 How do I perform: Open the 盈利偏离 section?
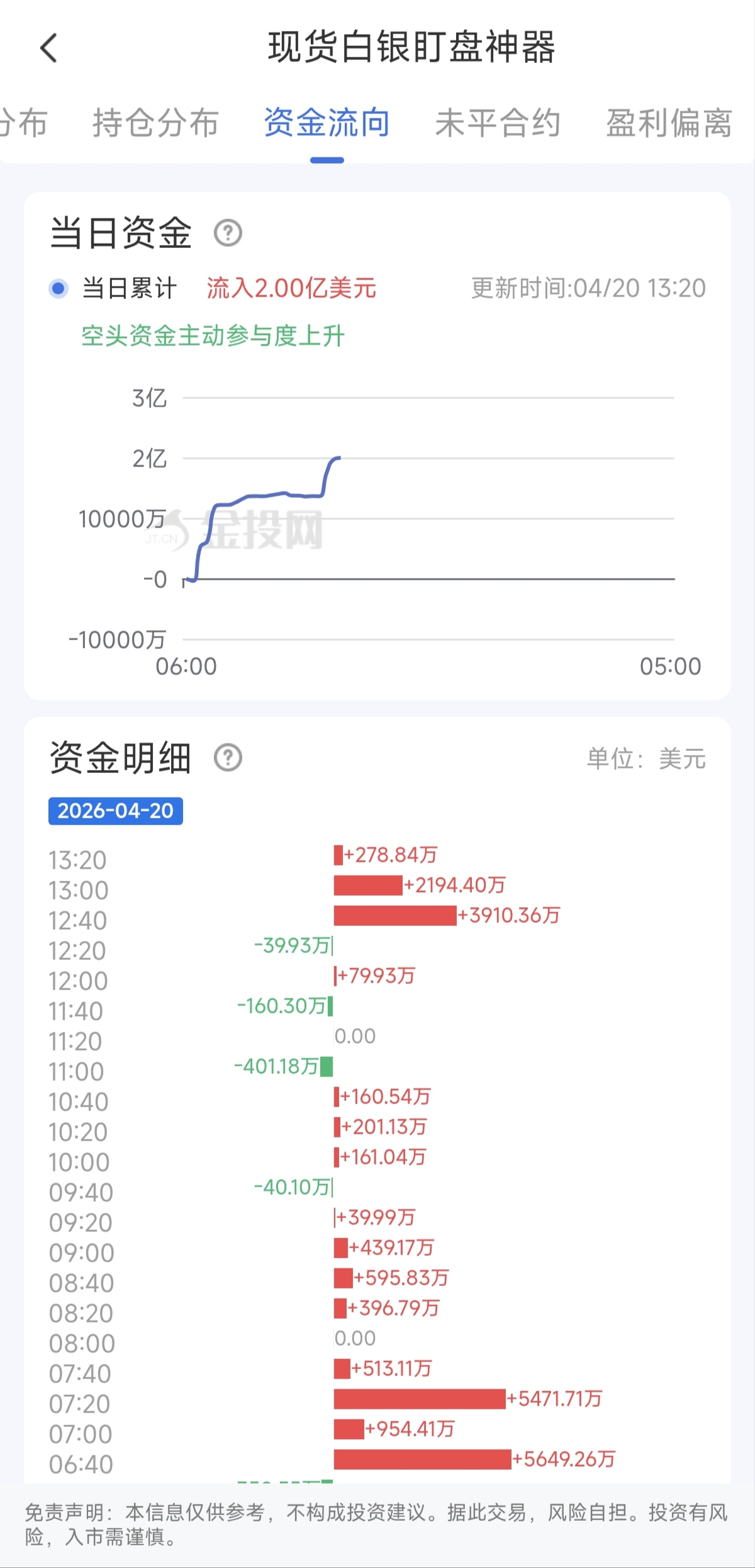(669, 124)
